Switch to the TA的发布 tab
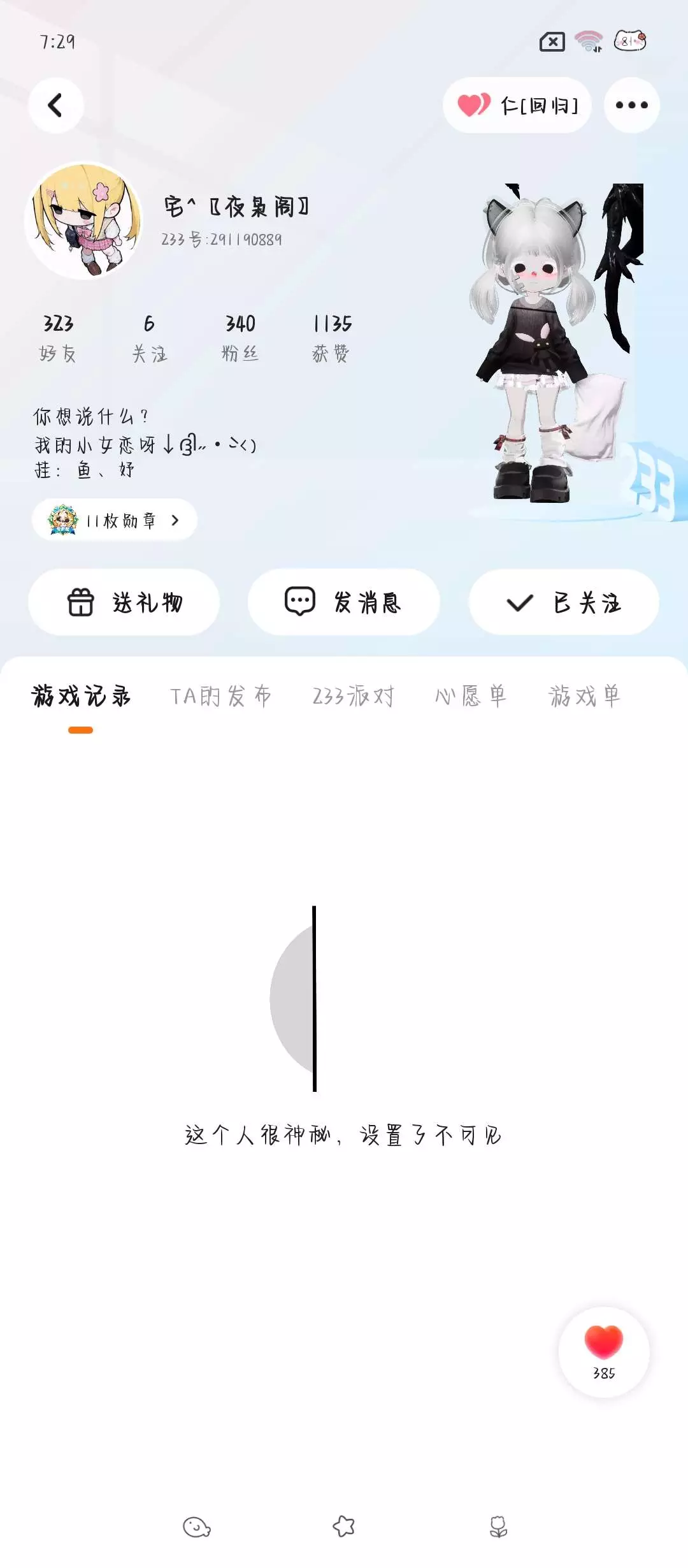 click(221, 696)
